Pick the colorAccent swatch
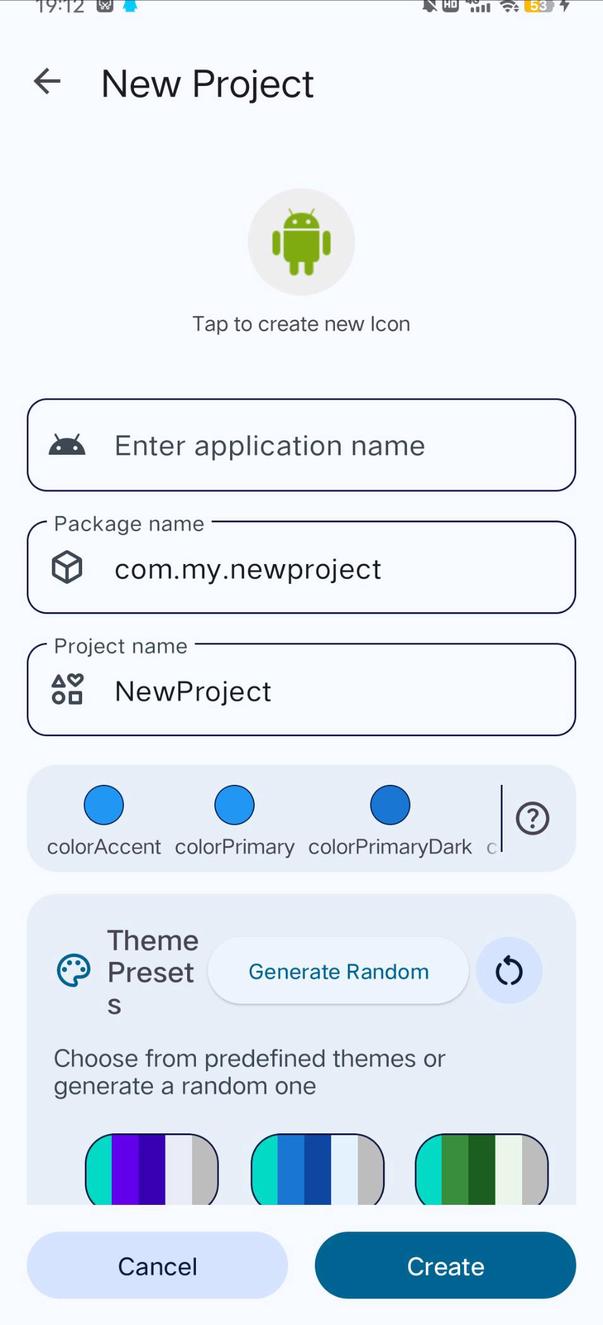Screen dimensions: 603x1325 [x=104, y=805]
